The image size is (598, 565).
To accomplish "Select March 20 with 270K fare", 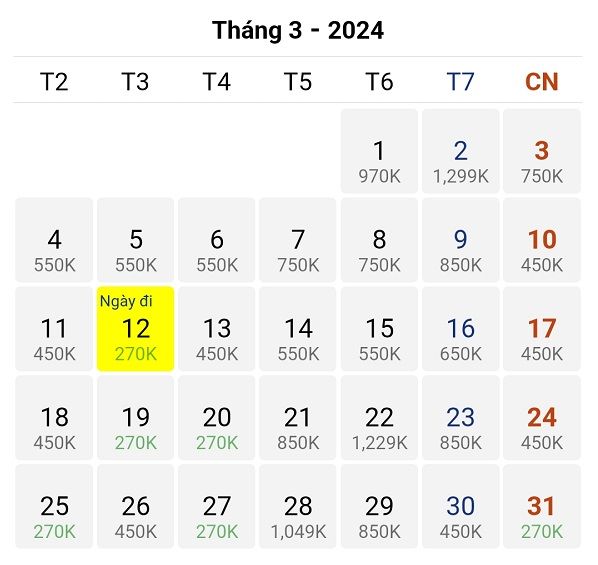I will [x=217, y=418].
